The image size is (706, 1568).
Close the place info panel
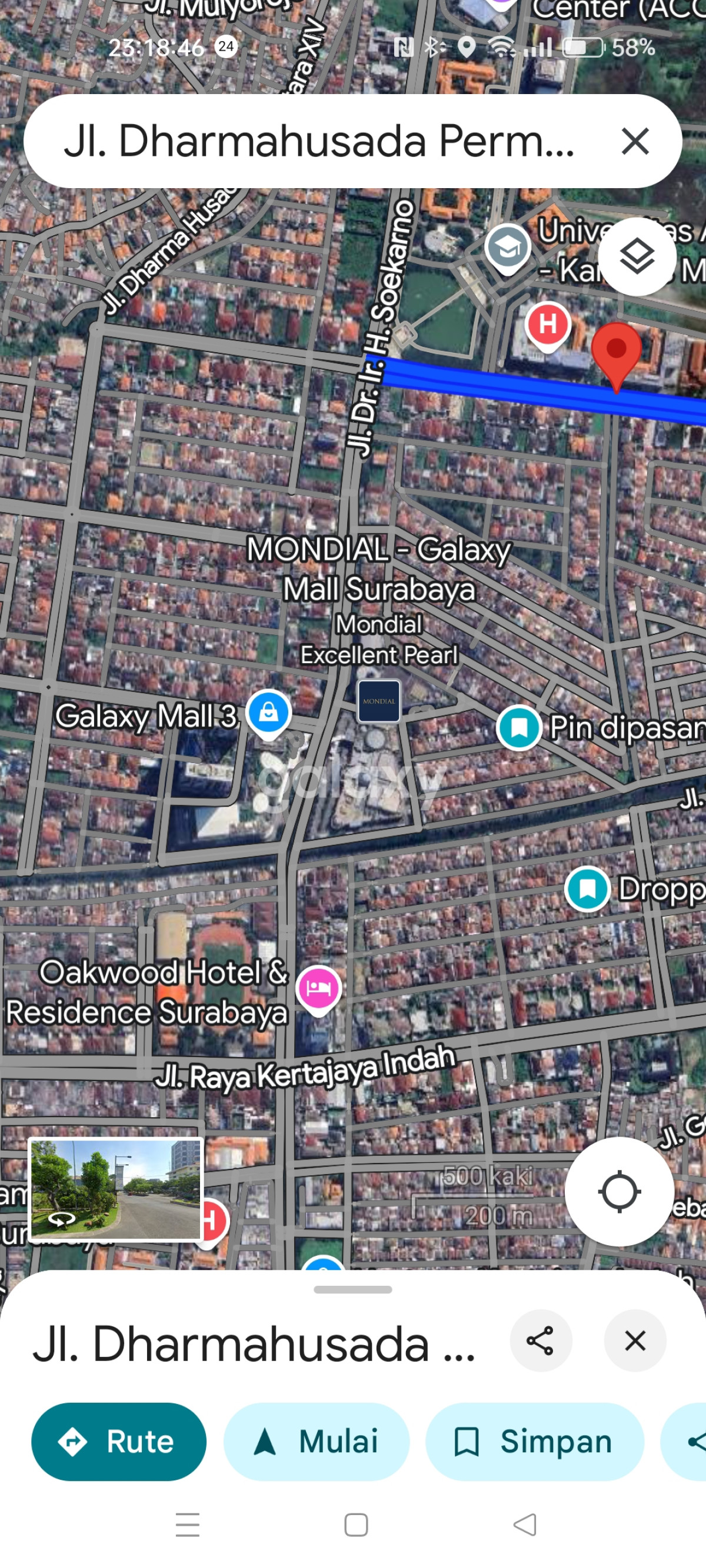[635, 1340]
